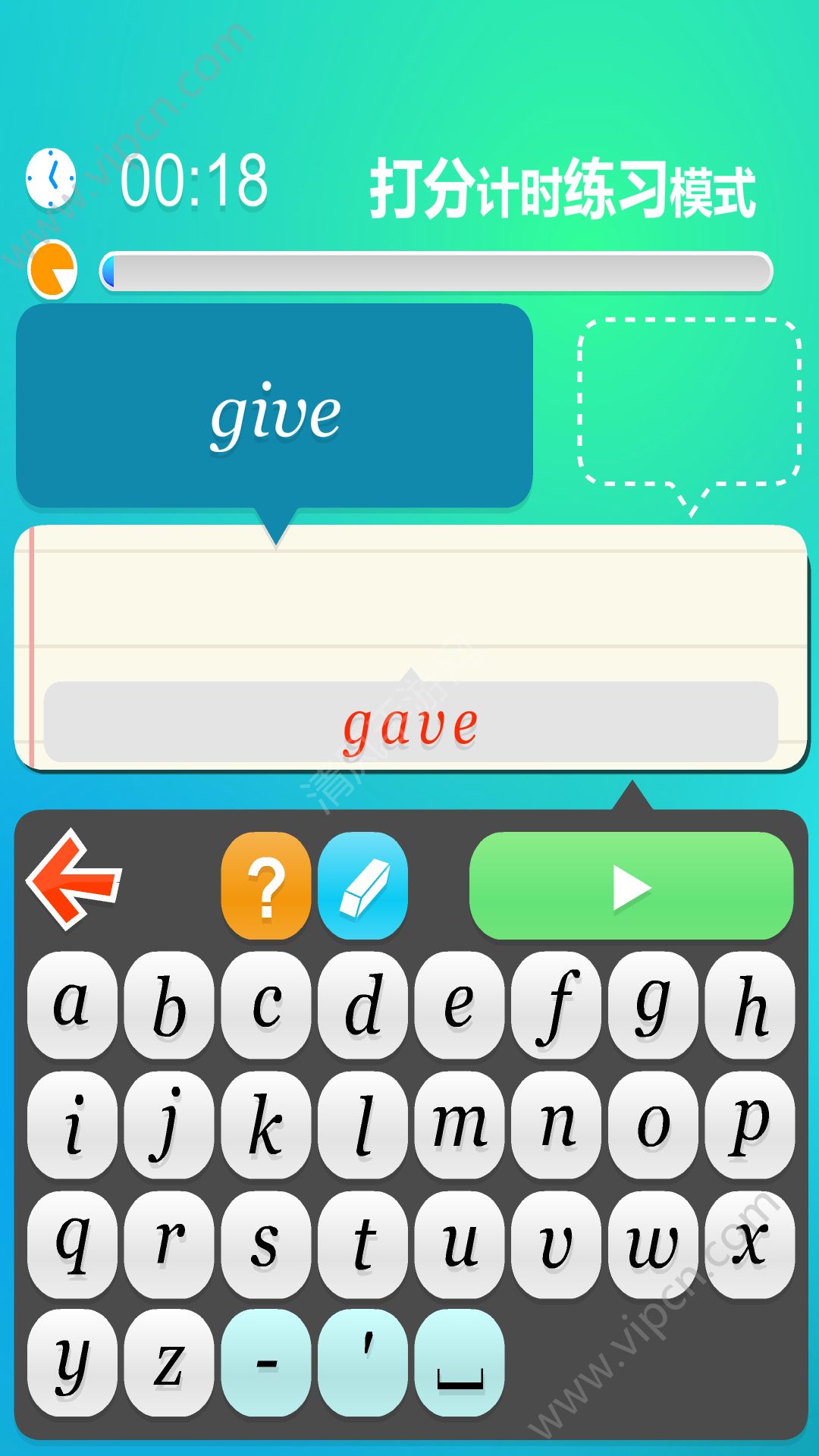Type the letter e key
819x1456 pixels.
(459, 1006)
